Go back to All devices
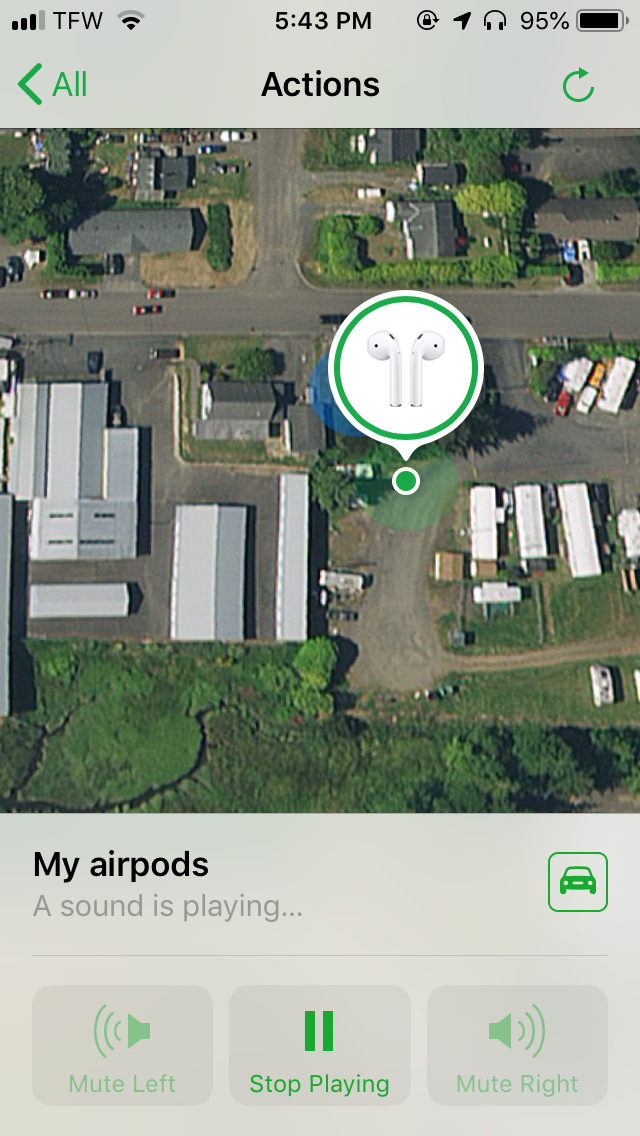The width and height of the screenshot is (640, 1136). [54, 85]
